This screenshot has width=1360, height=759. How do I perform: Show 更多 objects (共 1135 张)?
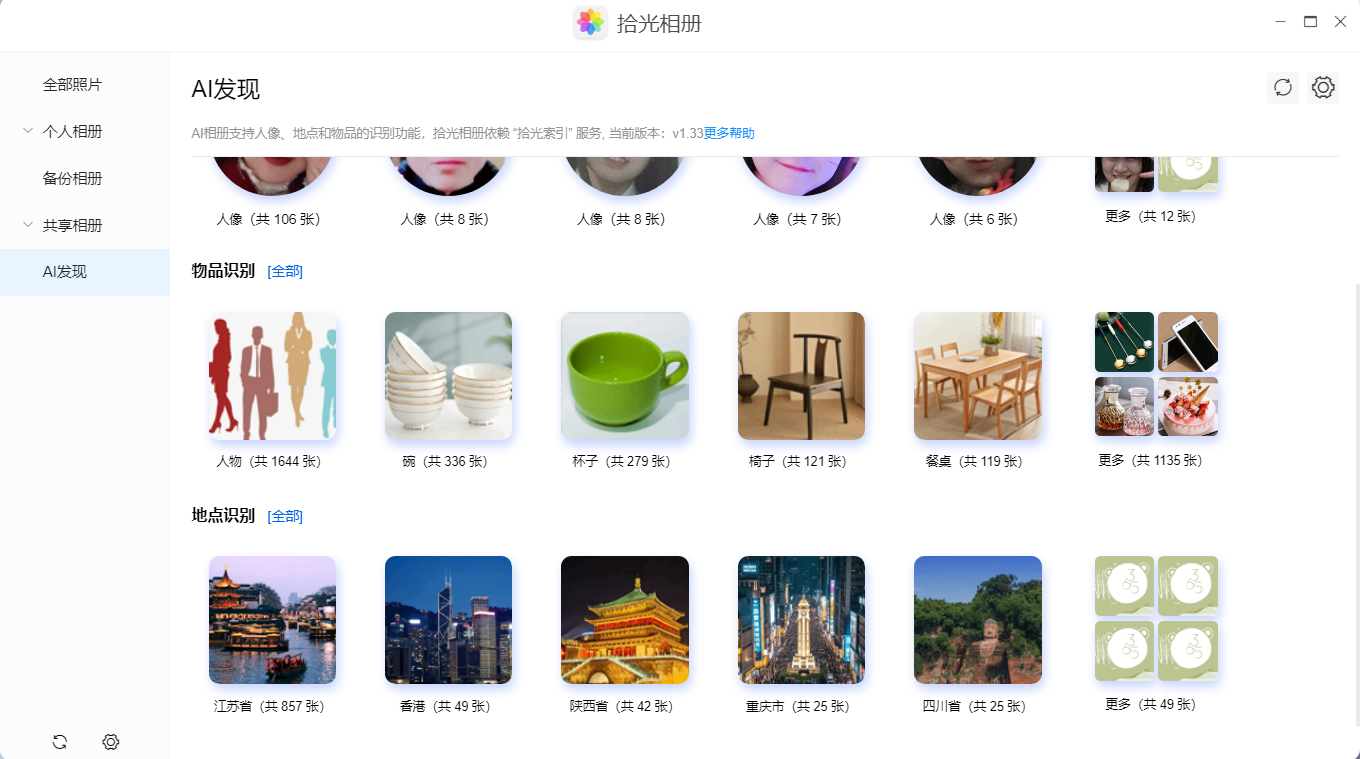coord(1156,374)
